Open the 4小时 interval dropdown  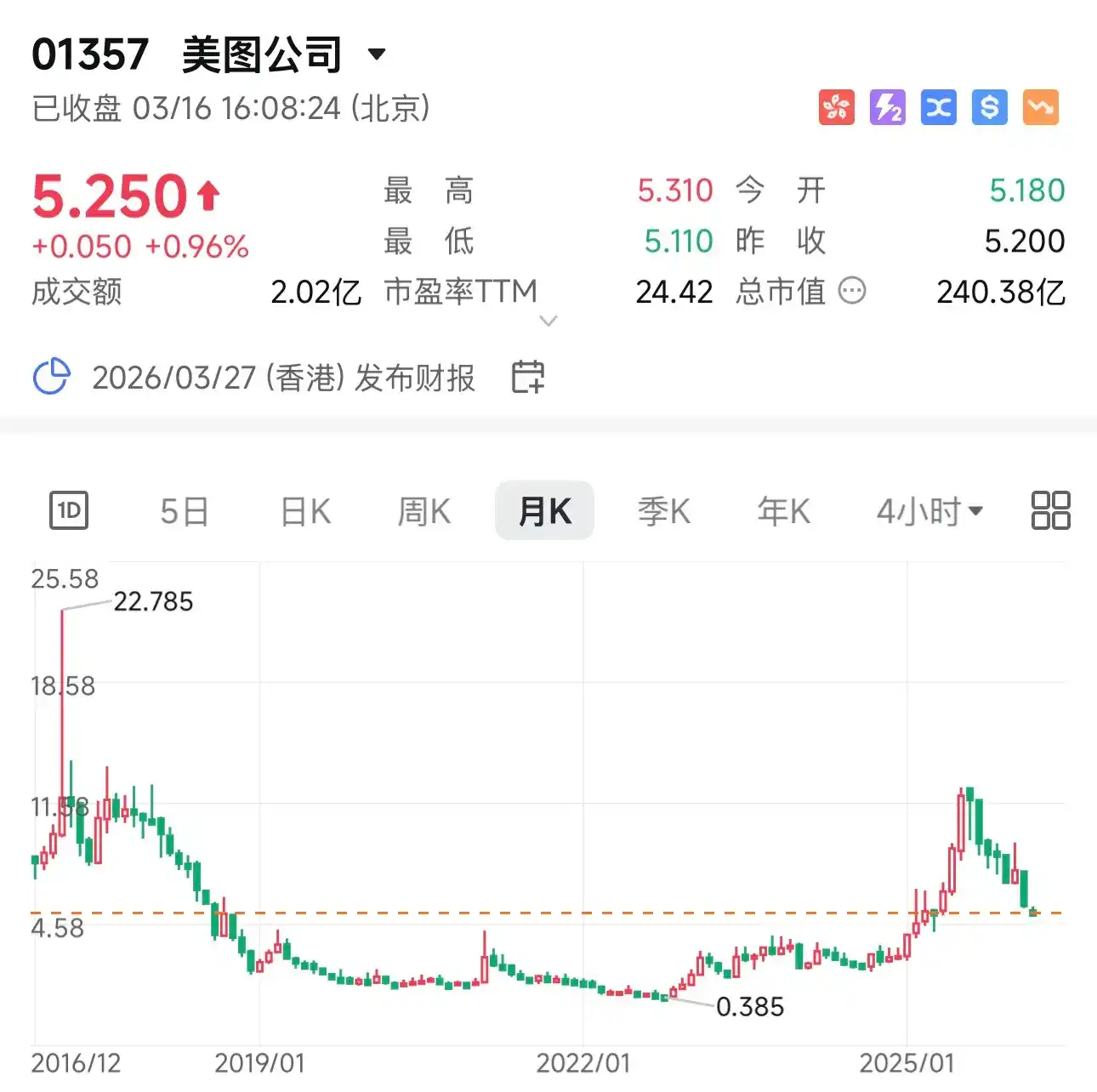point(929,511)
